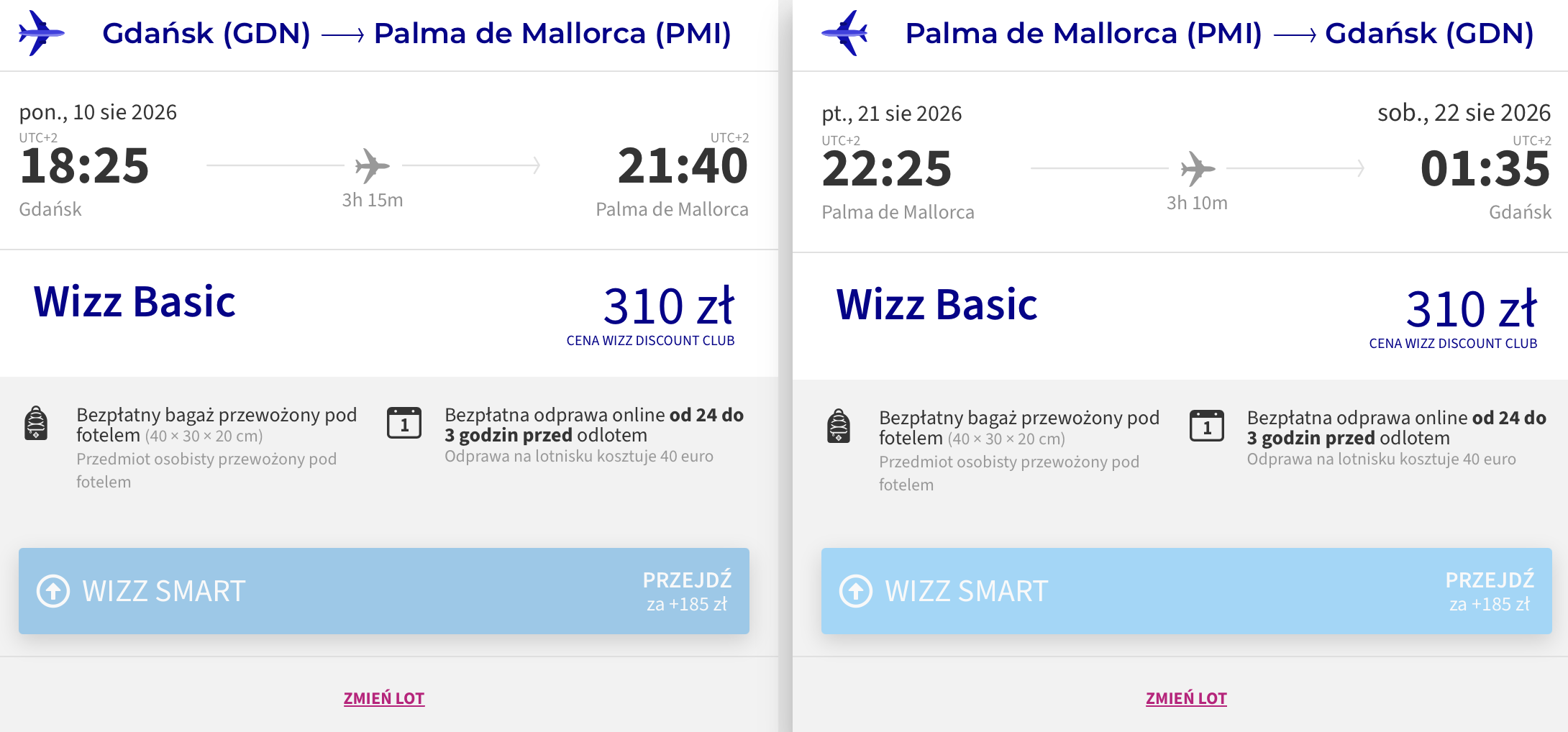Upgrade Palma–Gdańsk flight to WIZZ SMART
The height and width of the screenshot is (732, 1568).
[1186, 590]
